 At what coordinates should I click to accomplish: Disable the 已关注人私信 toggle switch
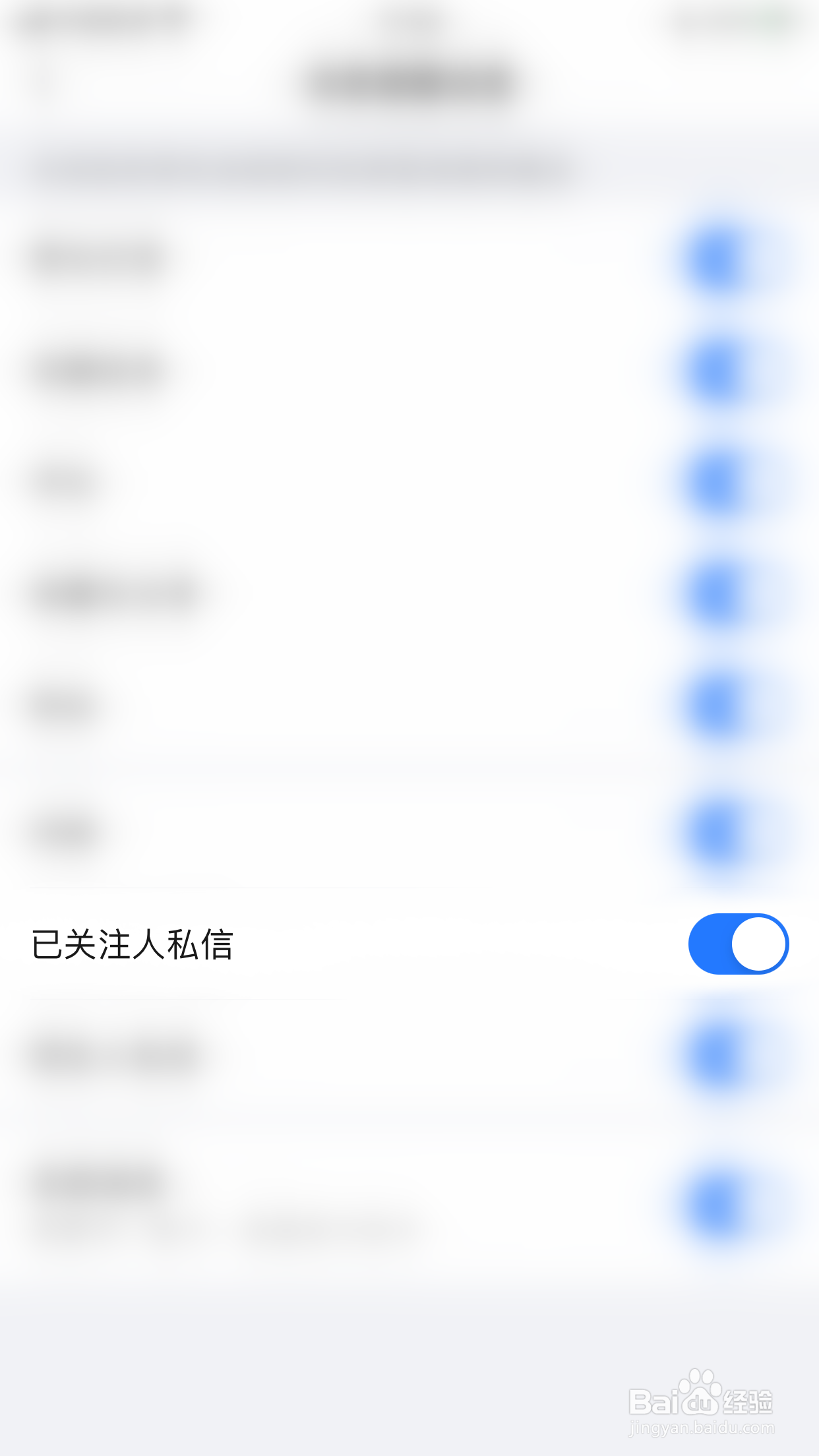737,943
